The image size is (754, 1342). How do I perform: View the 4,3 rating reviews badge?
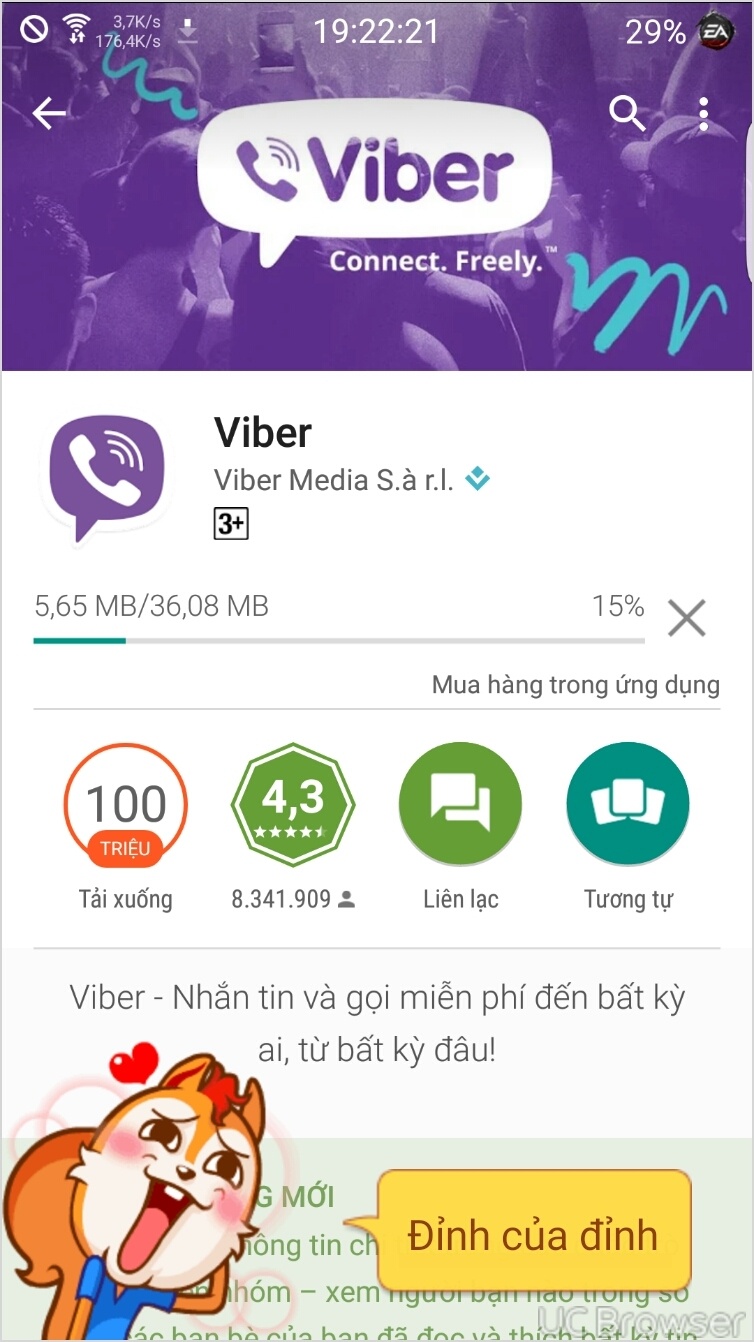click(293, 805)
